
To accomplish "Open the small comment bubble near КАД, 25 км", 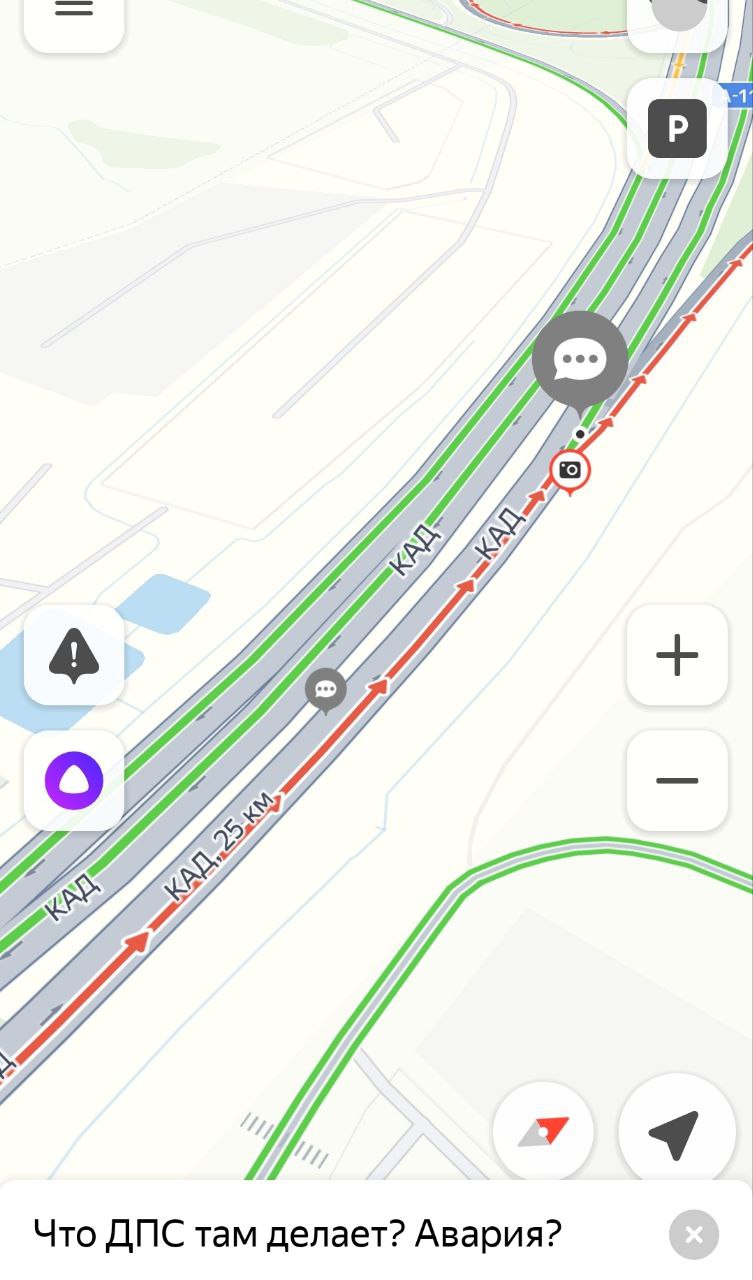I will [x=326, y=689].
